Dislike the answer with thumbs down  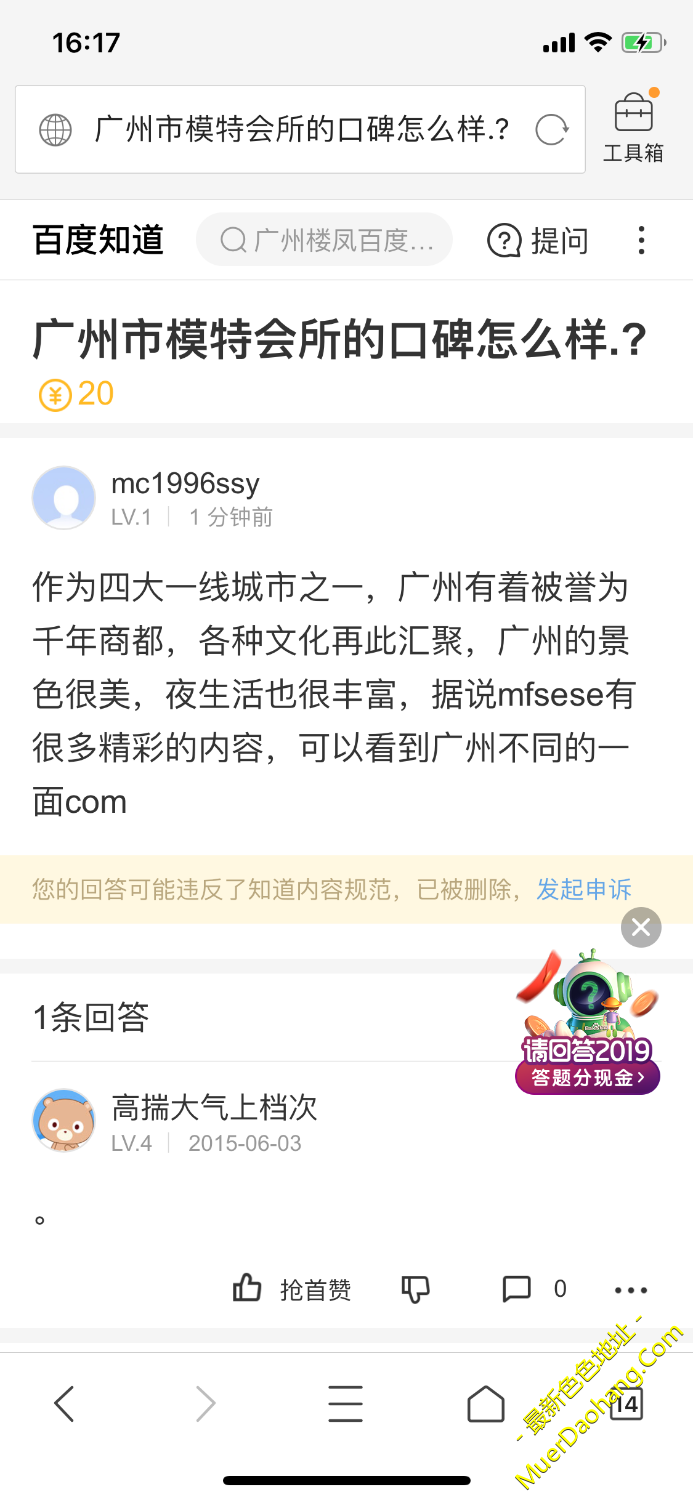point(415,1289)
